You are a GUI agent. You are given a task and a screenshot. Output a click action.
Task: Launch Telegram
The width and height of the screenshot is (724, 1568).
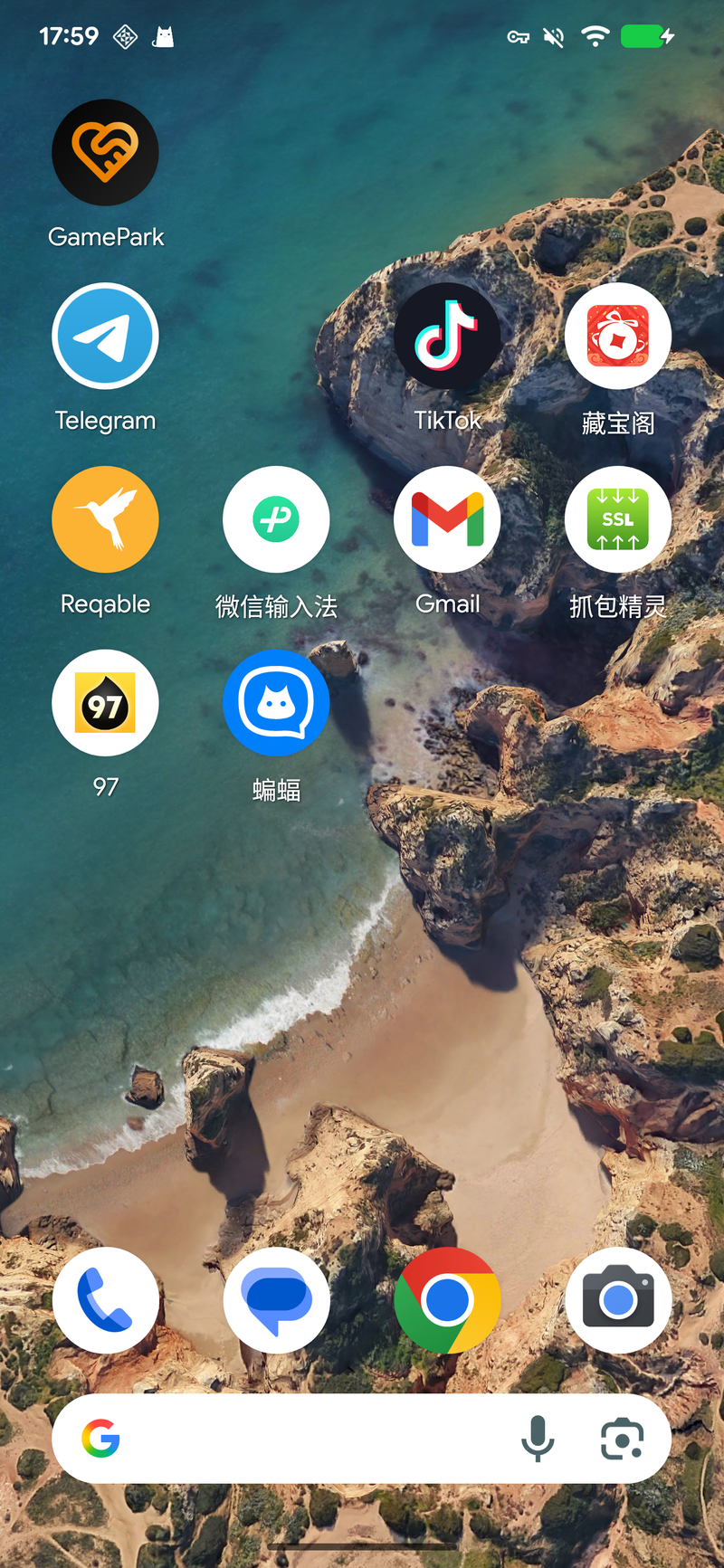tap(105, 337)
